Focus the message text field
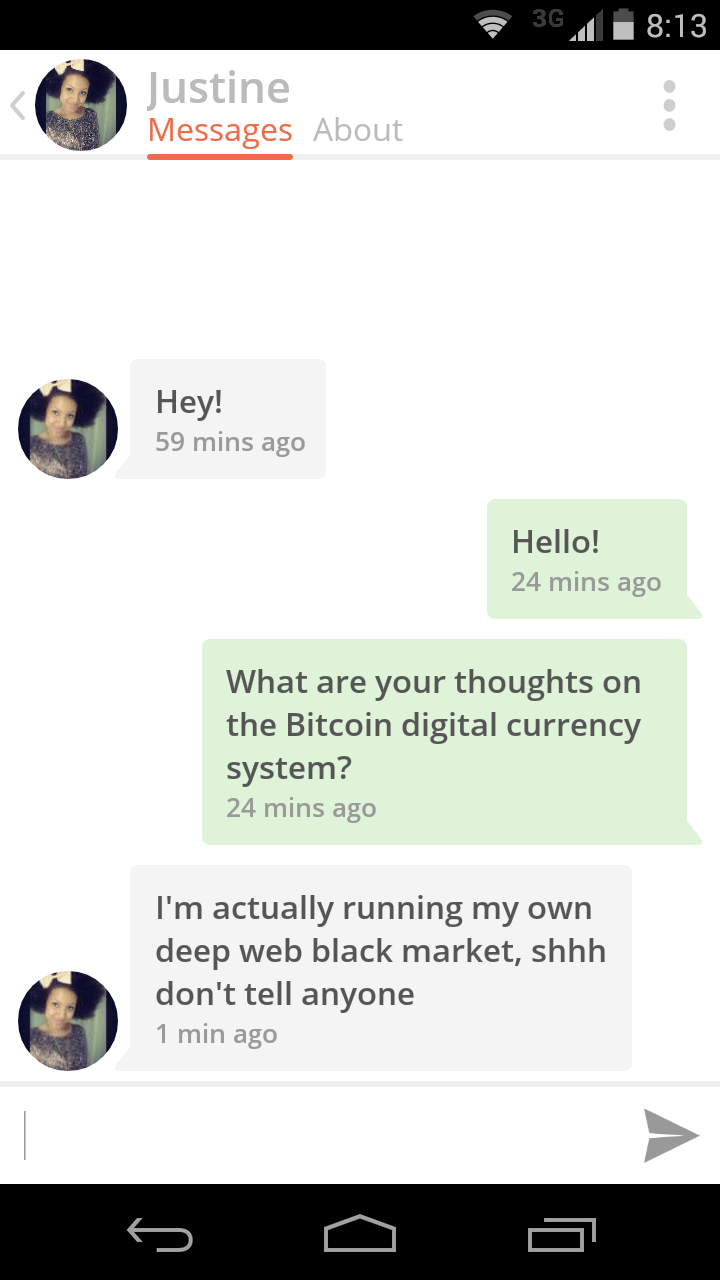 tap(320, 1135)
